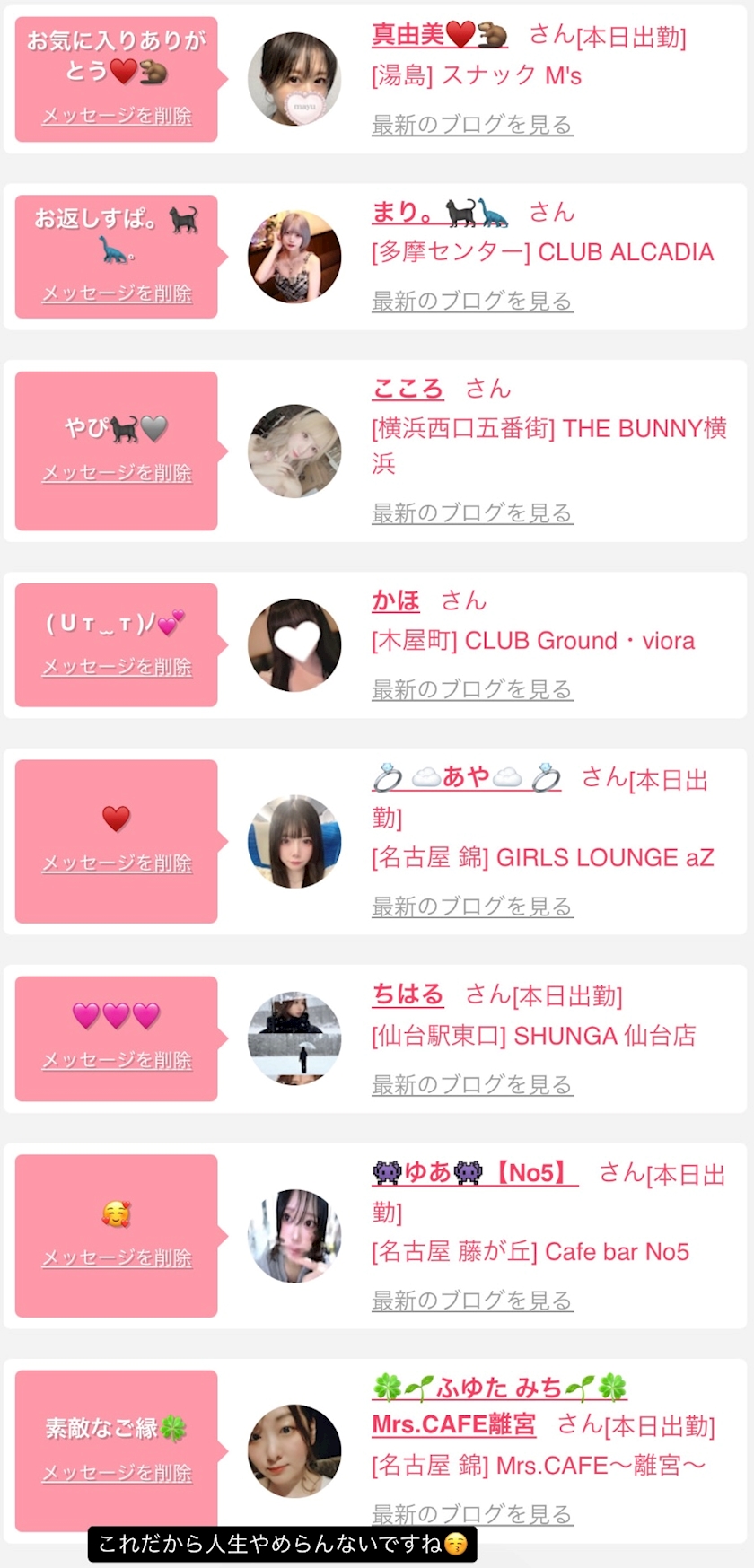Delete the やぴ message
754x1568 pixels.
click(117, 473)
